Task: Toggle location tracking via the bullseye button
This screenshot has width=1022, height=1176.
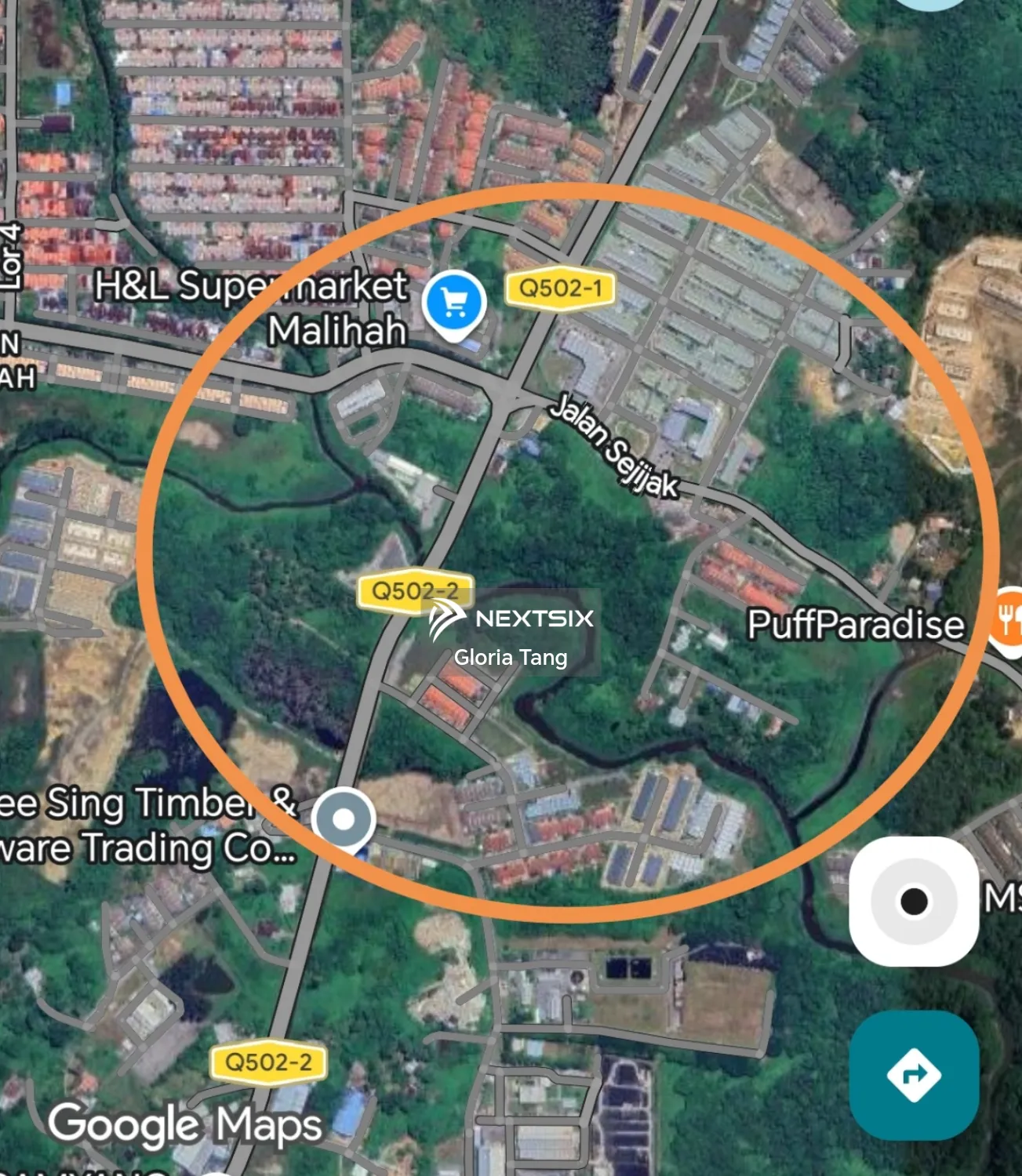Action: (x=914, y=902)
